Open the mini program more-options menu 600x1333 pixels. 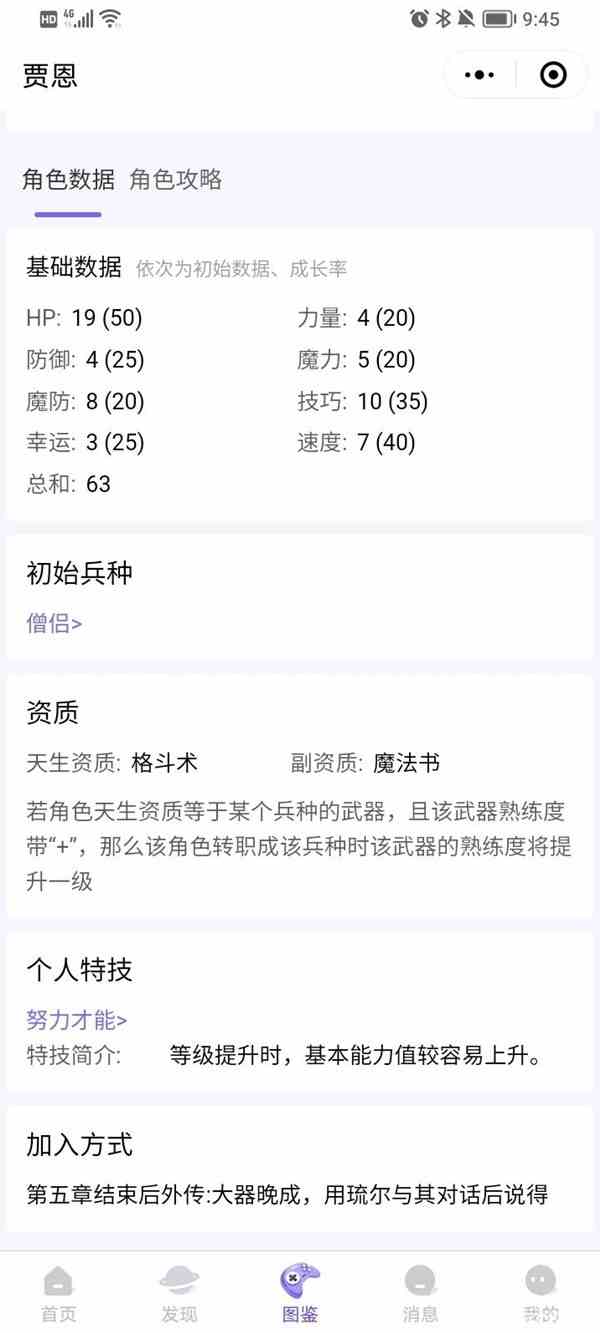480,75
